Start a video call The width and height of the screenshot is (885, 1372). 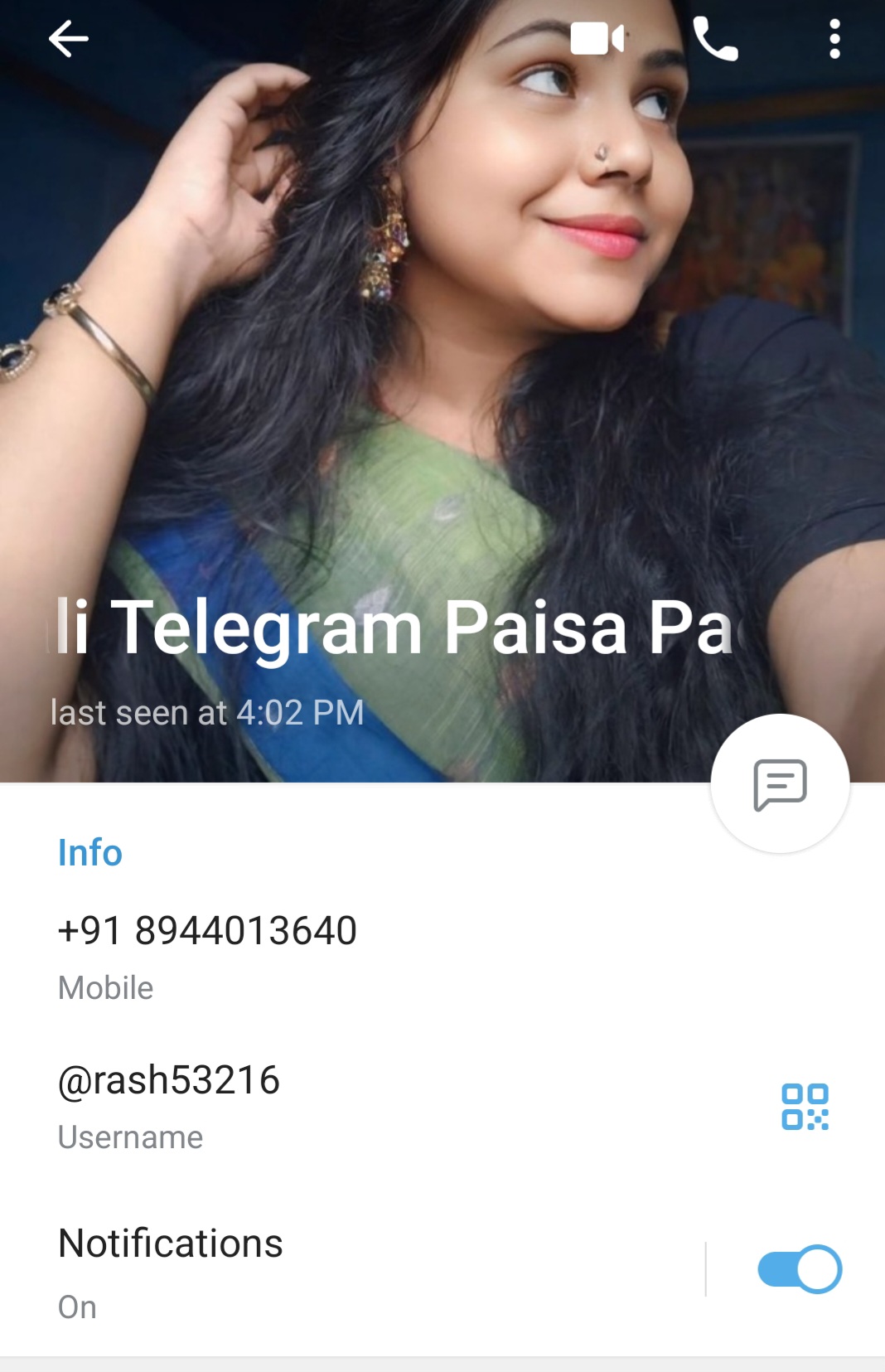click(597, 39)
